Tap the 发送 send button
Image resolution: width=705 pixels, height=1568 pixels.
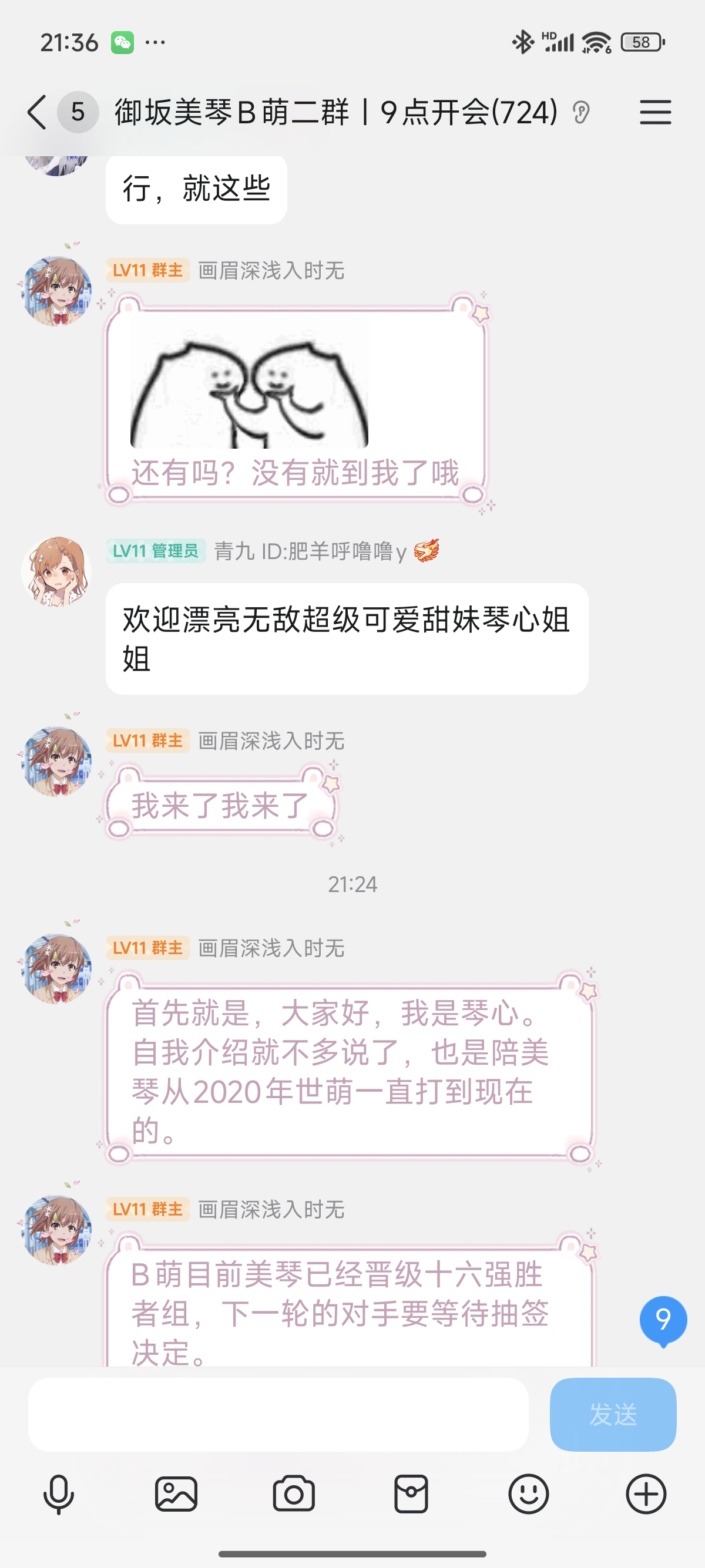click(612, 1414)
